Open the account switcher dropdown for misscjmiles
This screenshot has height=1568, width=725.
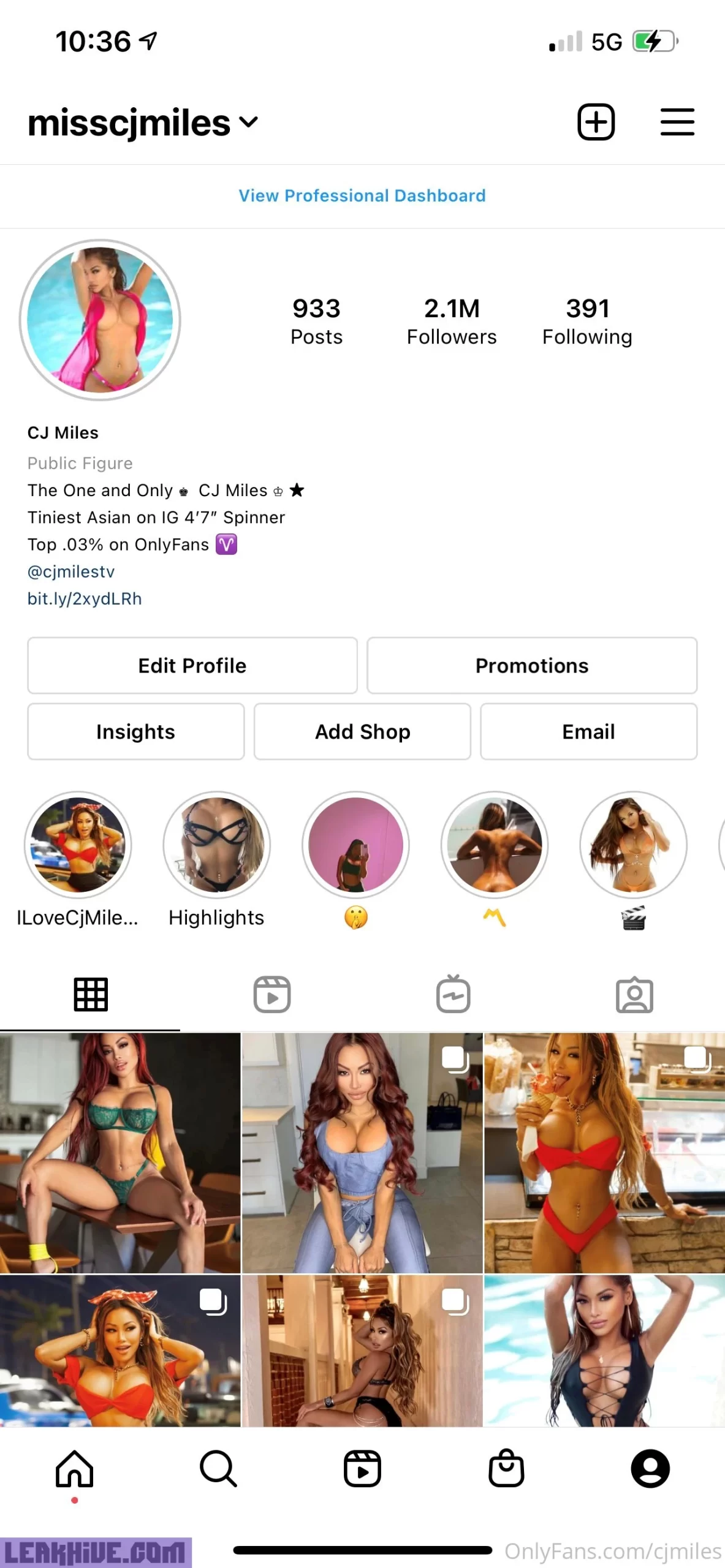[x=248, y=123]
